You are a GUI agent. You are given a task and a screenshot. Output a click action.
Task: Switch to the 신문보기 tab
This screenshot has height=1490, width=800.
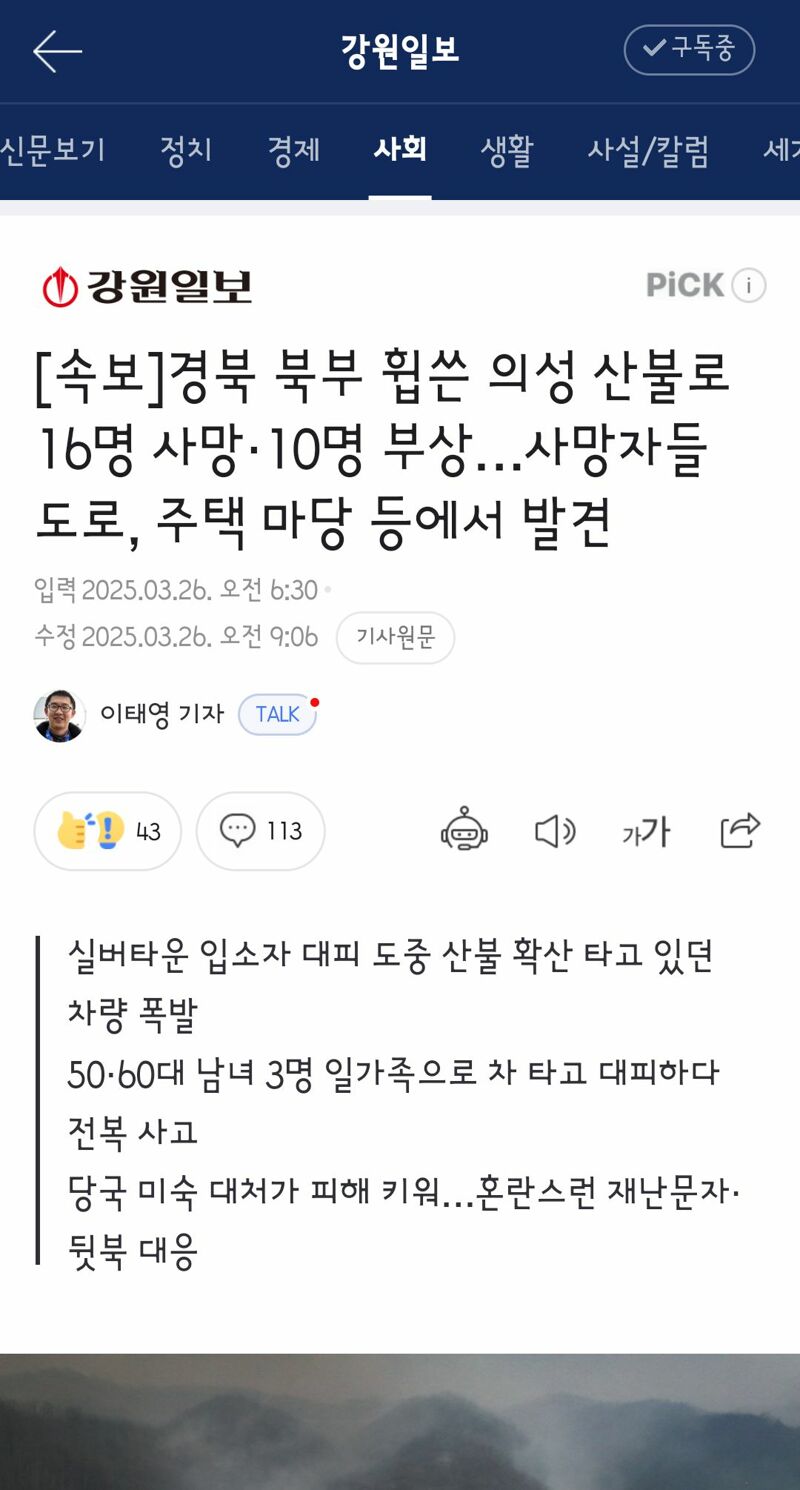click(51, 150)
